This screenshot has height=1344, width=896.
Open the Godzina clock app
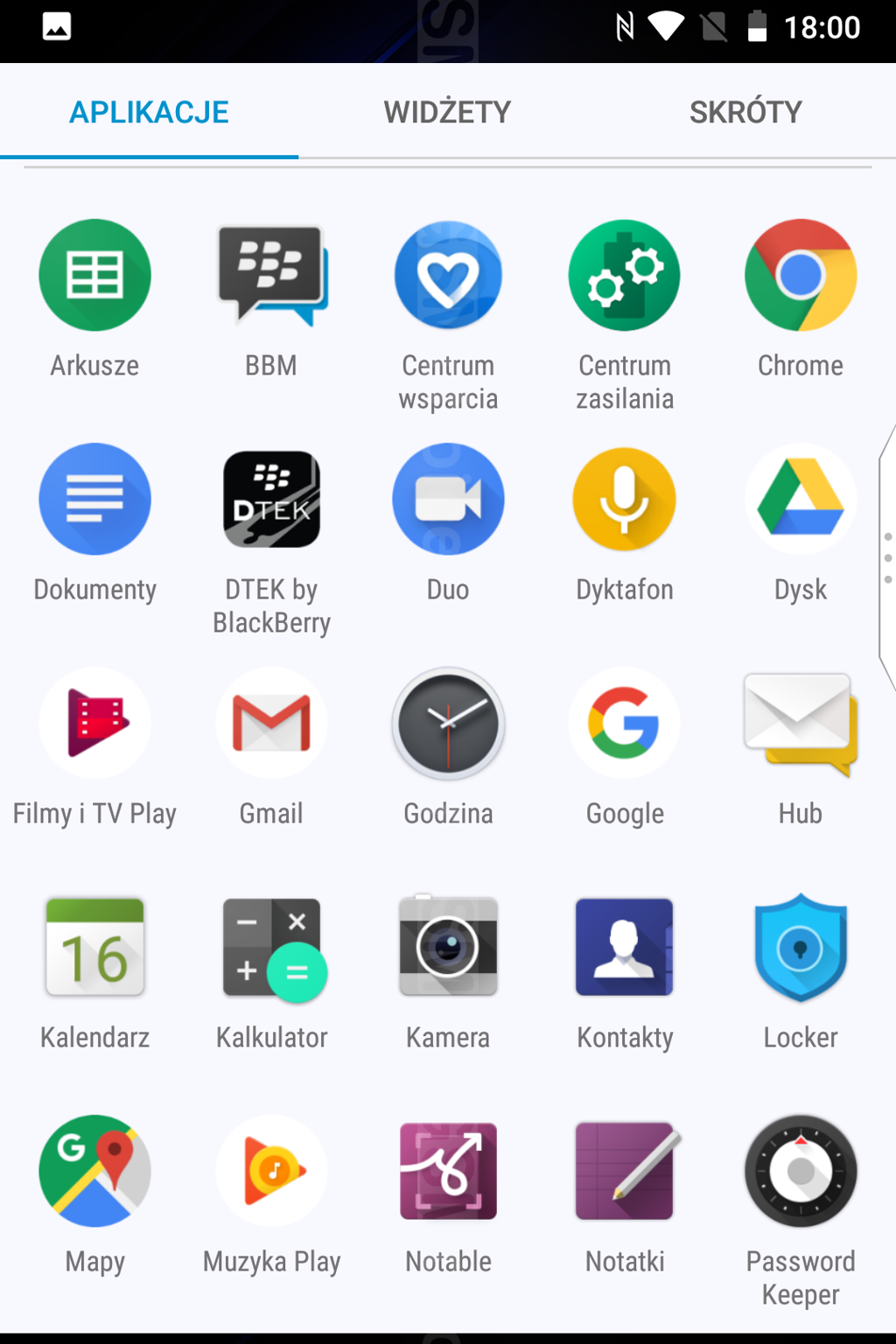tap(448, 724)
